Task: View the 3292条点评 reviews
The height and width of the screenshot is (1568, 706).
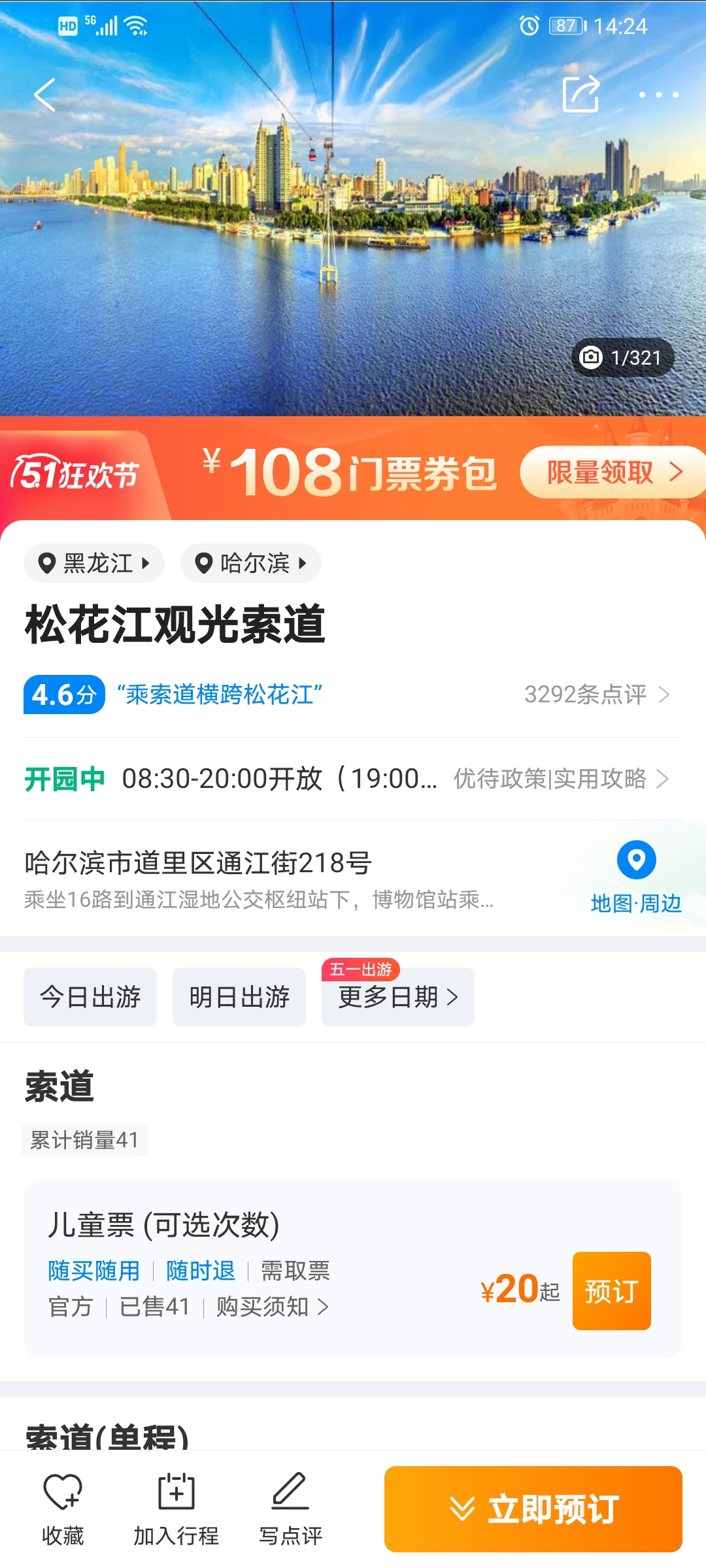Action: tap(596, 694)
